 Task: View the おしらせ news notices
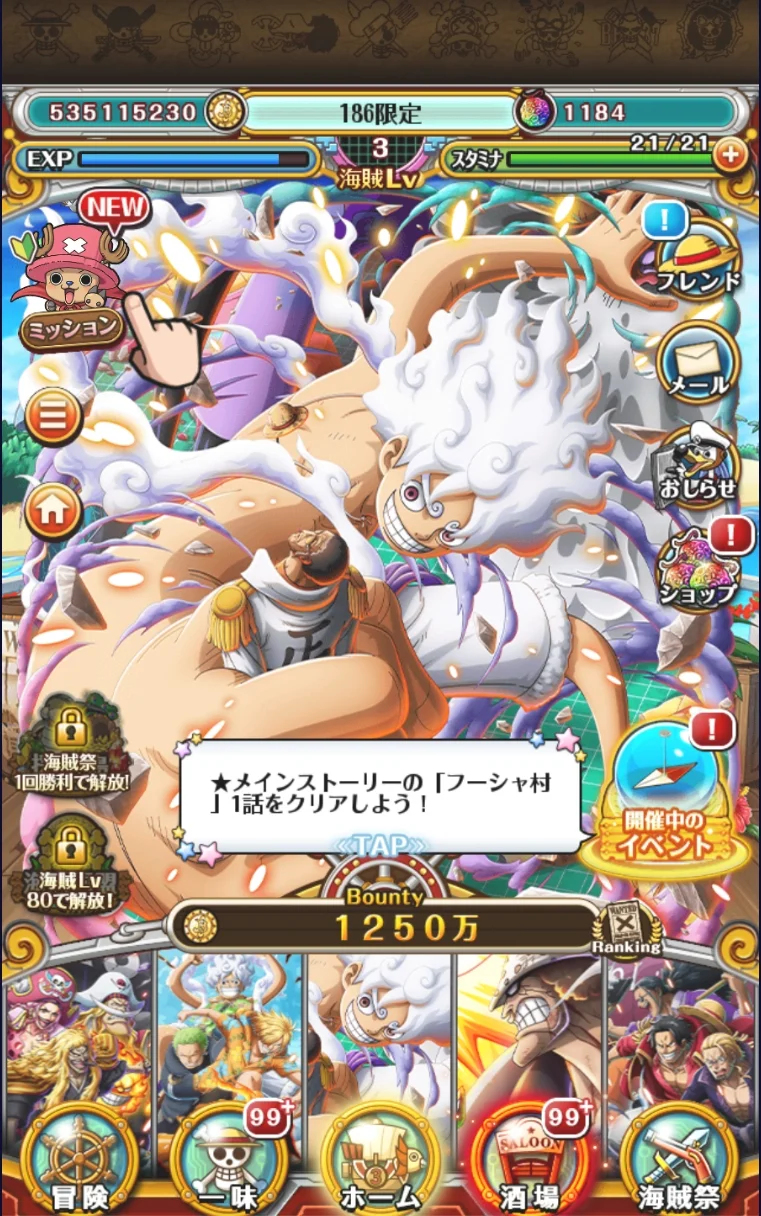pyautogui.click(x=697, y=466)
